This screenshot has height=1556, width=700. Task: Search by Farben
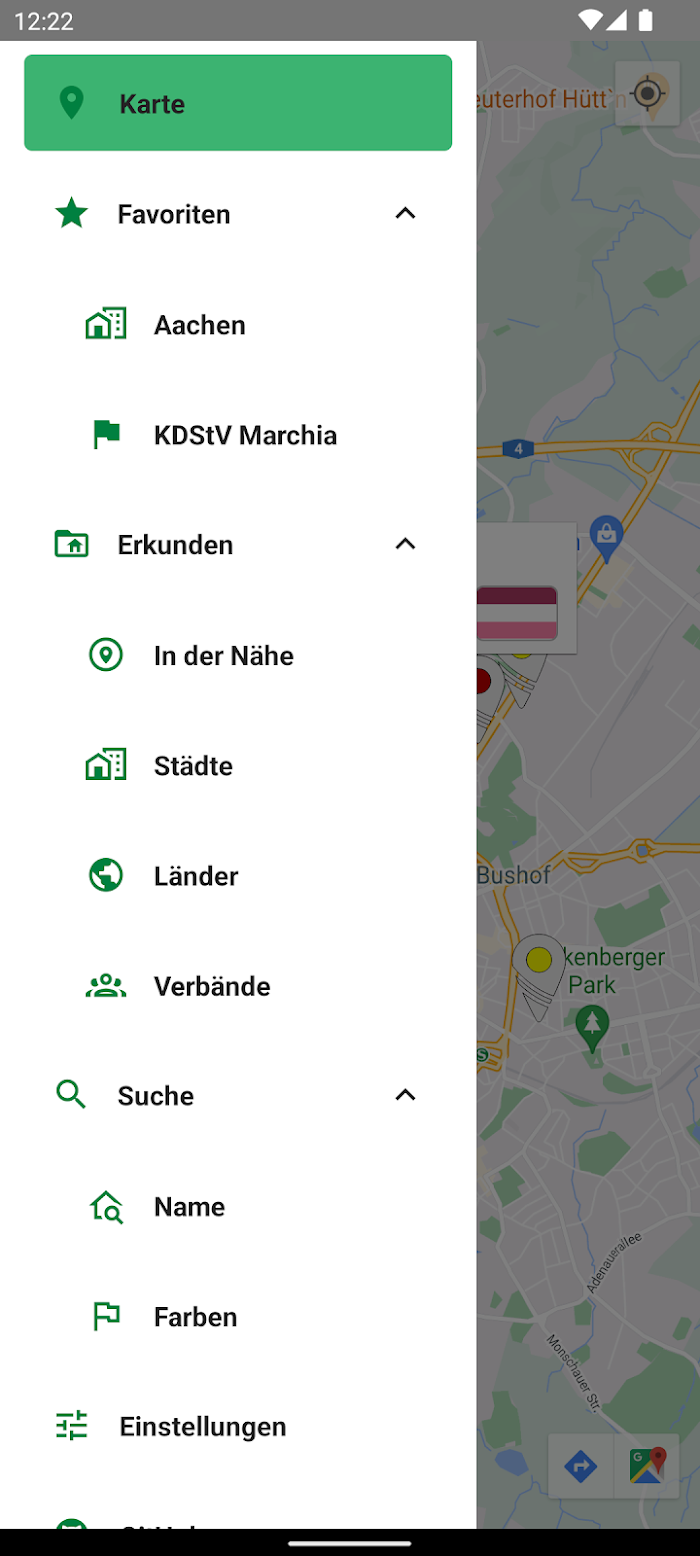point(238,1317)
